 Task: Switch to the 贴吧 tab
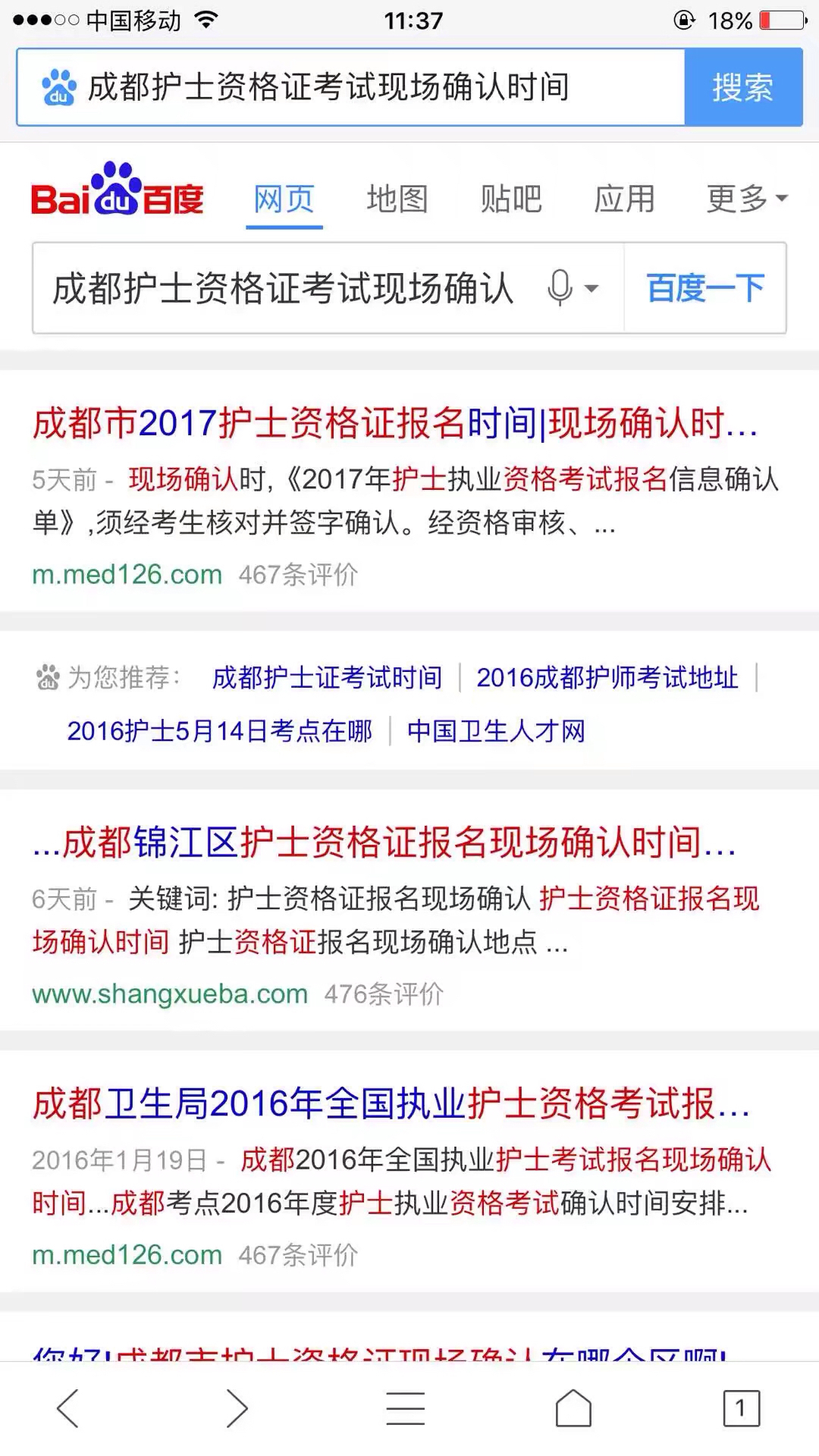tap(510, 199)
